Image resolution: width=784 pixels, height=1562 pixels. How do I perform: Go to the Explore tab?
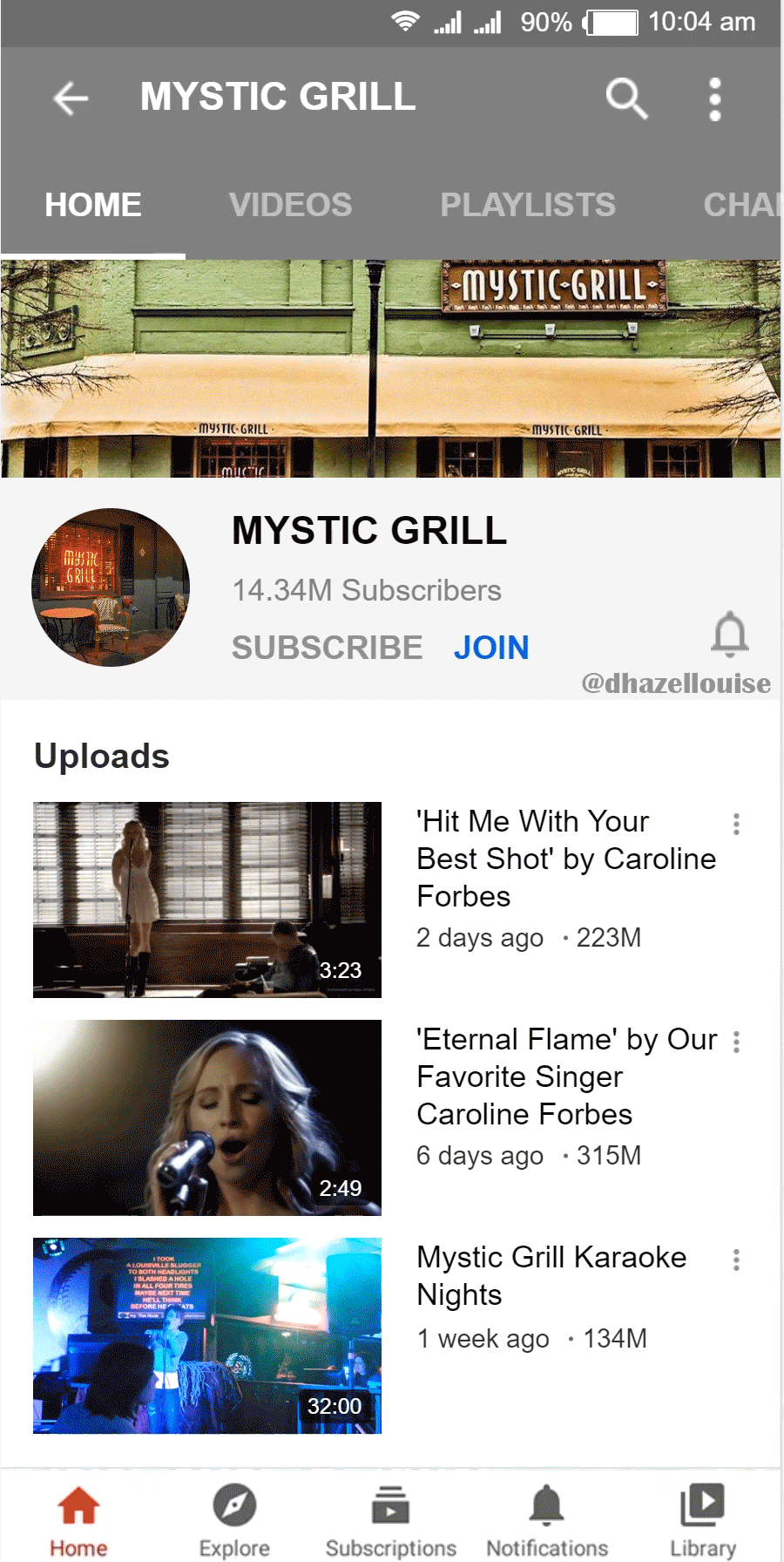click(x=234, y=1521)
